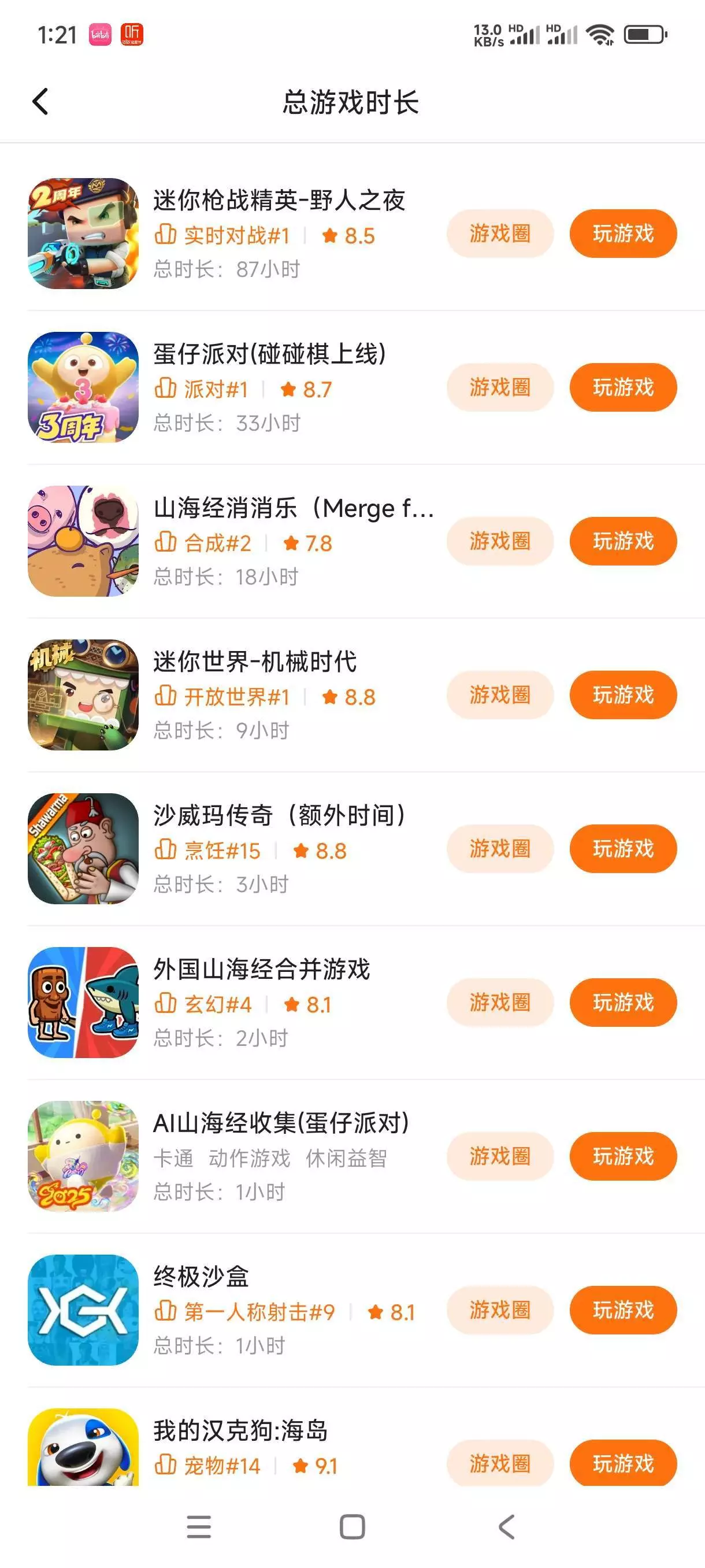
Task: Tap 玩游戏 for 迷你世界-机械时代
Action: 622,694
